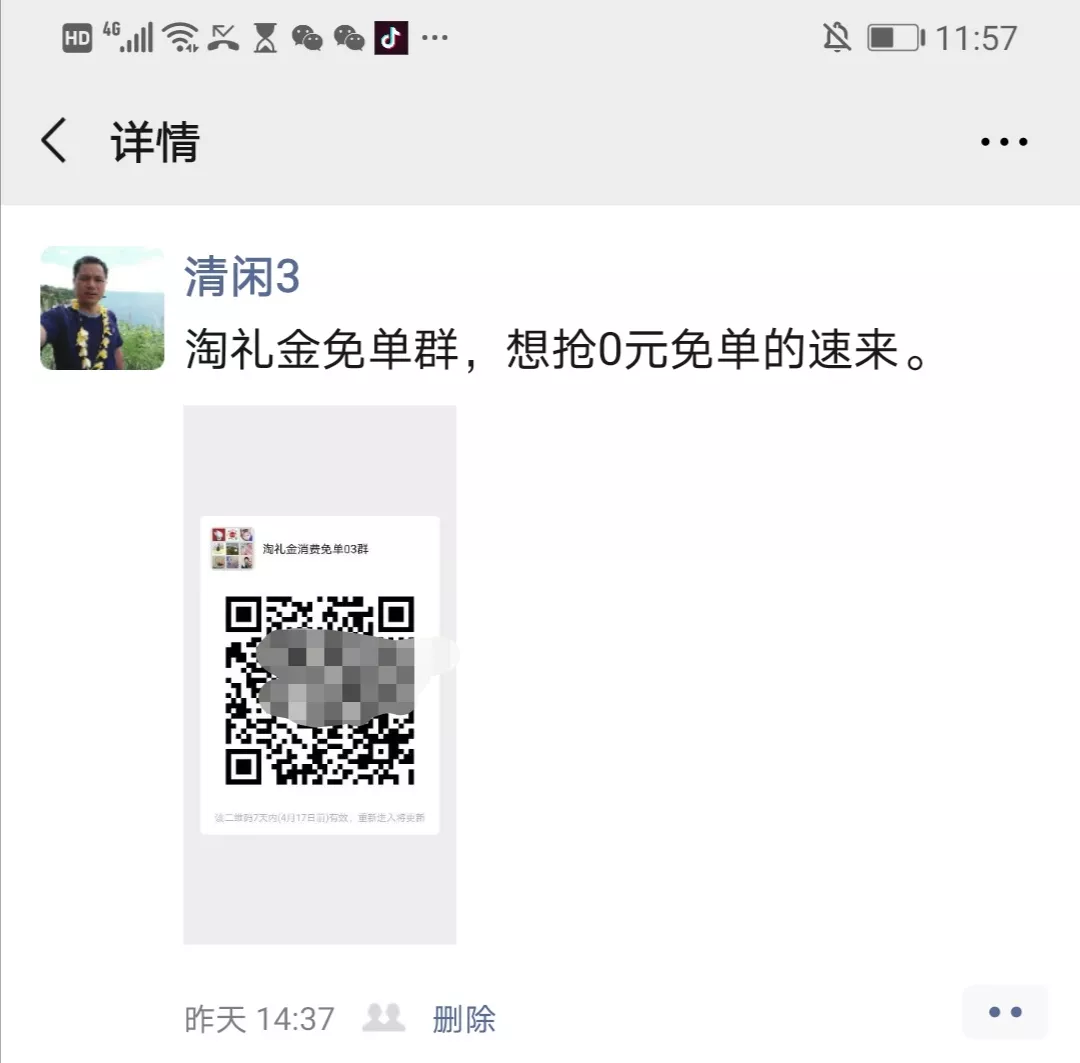The height and width of the screenshot is (1063, 1080).
Task: Open 清闲3's profile picture
Action: pos(102,309)
